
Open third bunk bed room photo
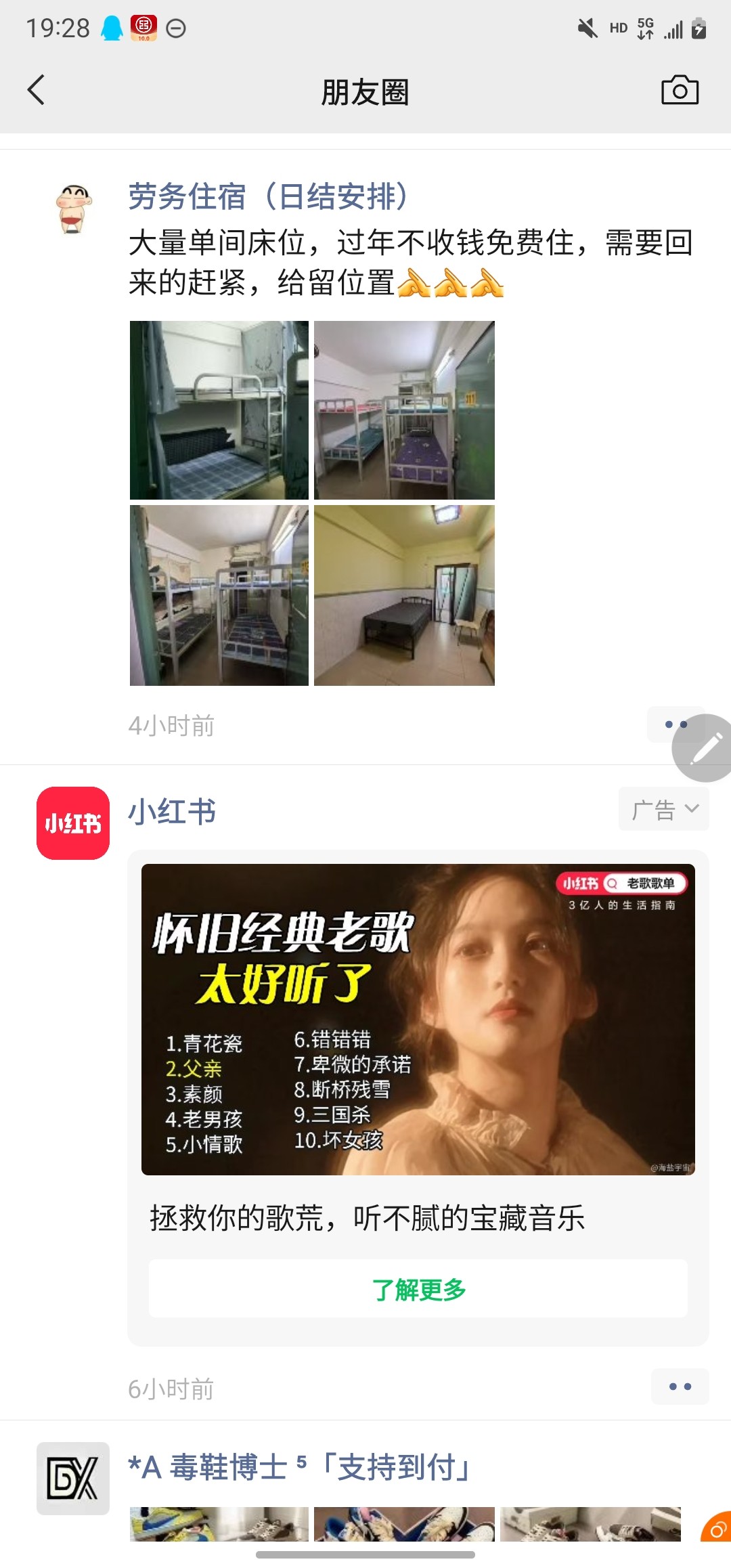219,595
